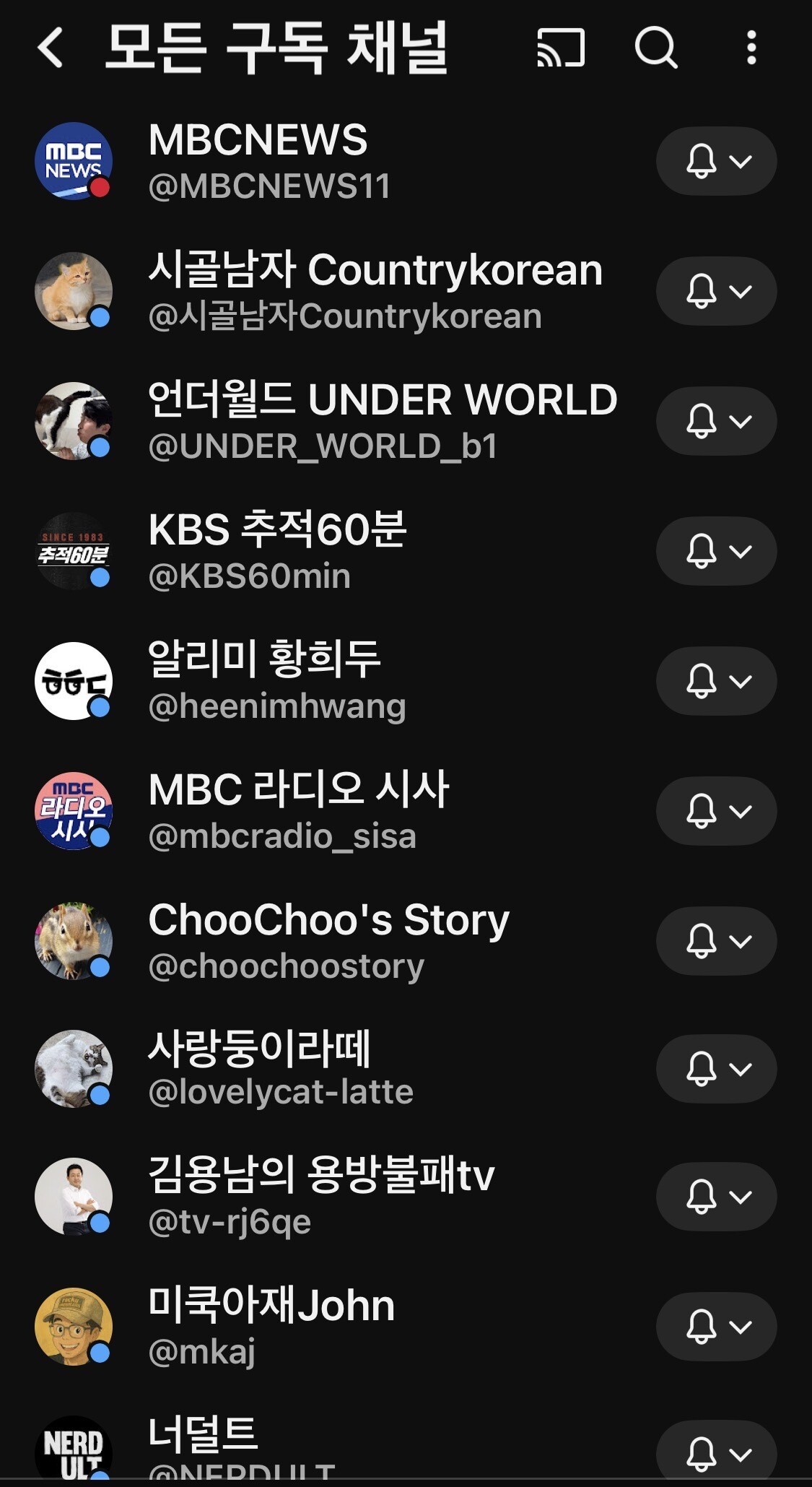
Task: Change notifications for ChooChoo's Story
Action: click(716, 941)
